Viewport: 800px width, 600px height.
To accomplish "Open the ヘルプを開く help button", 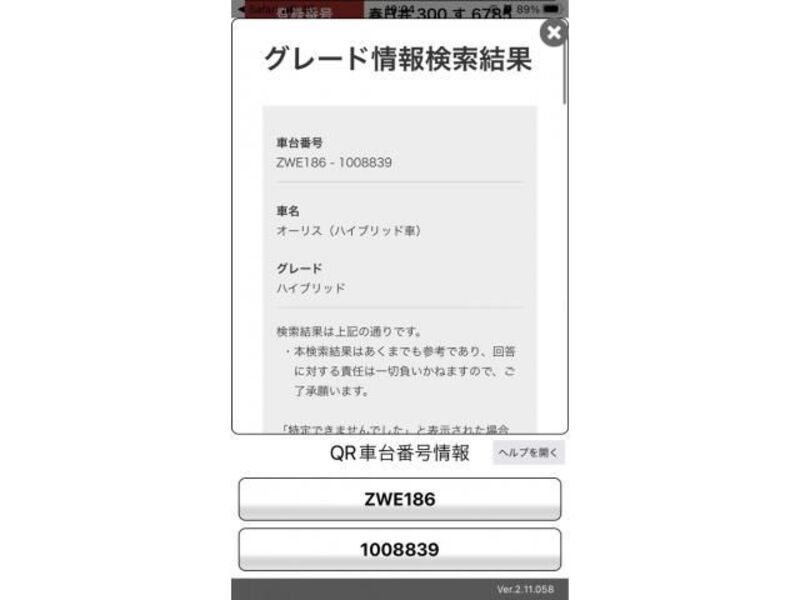I will [x=529, y=453].
